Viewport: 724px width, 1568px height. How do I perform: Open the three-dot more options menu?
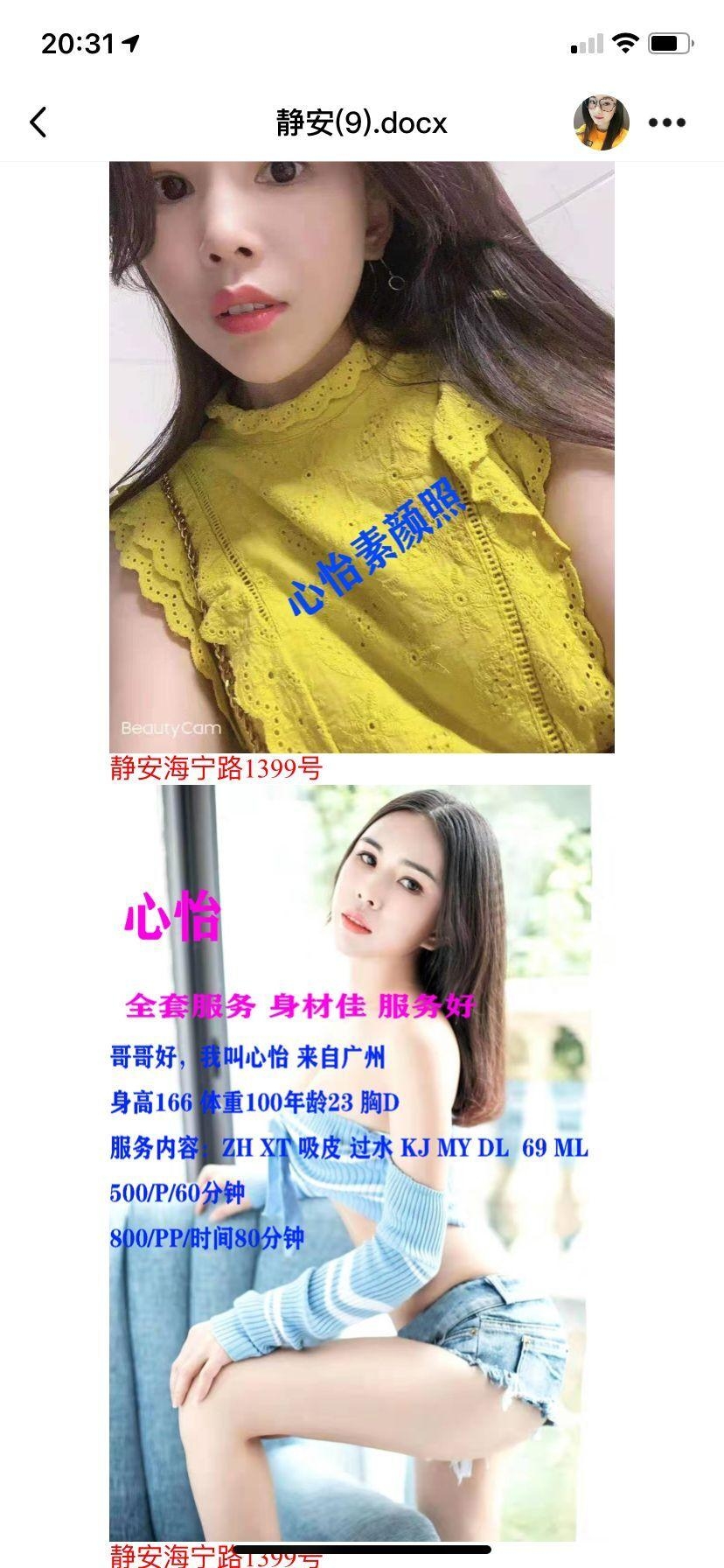point(667,122)
